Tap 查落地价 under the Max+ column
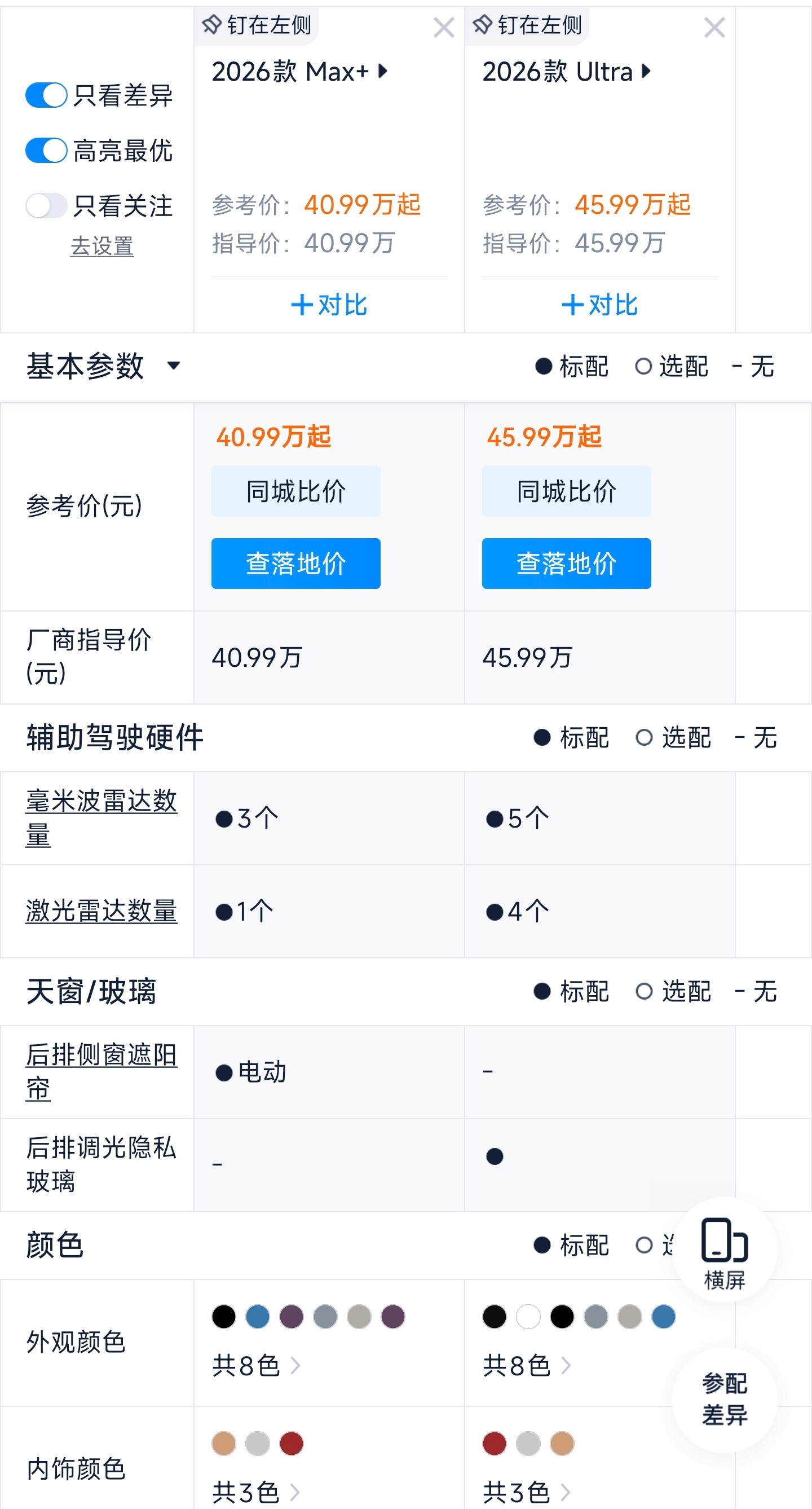Viewport: 812px width, 1509px height. 295,562
